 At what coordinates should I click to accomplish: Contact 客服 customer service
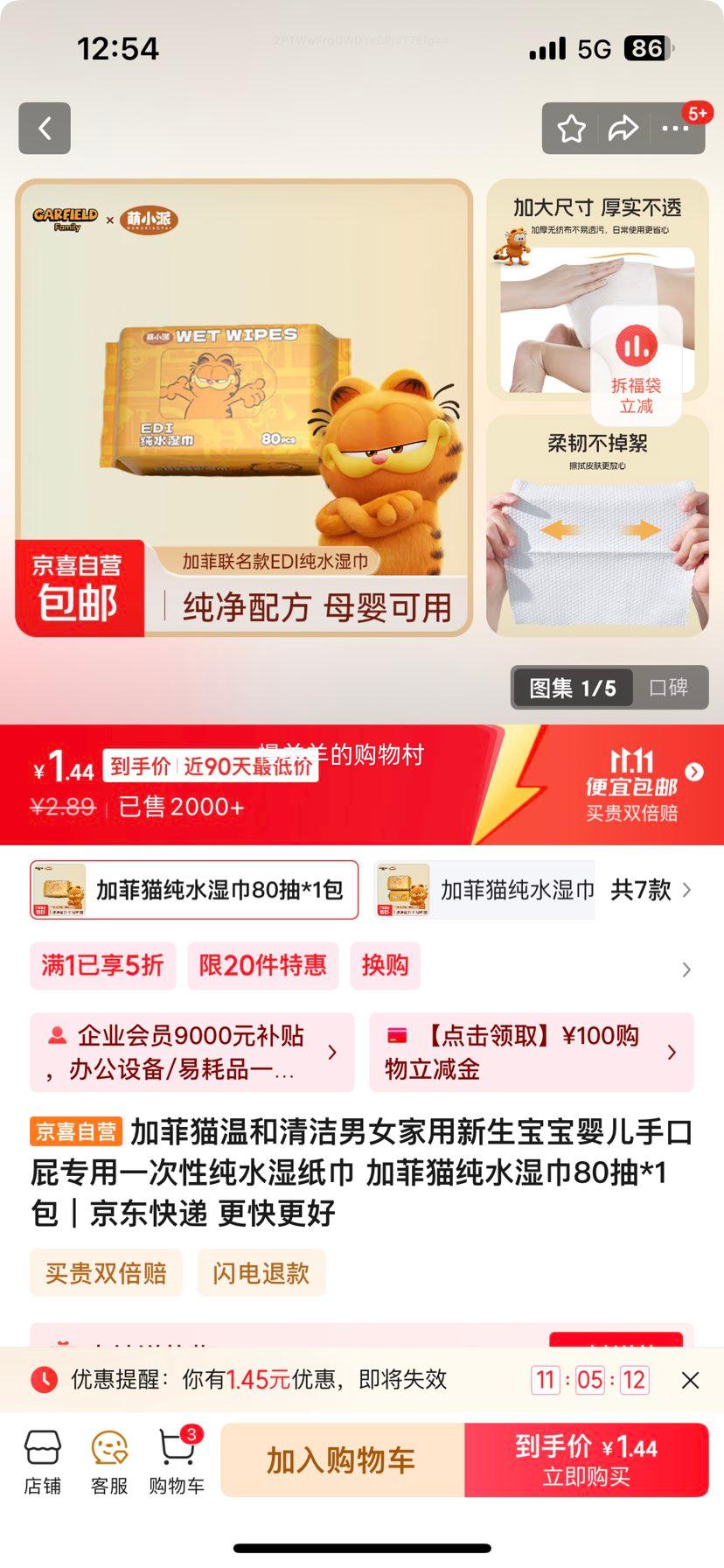(x=109, y=1462)
